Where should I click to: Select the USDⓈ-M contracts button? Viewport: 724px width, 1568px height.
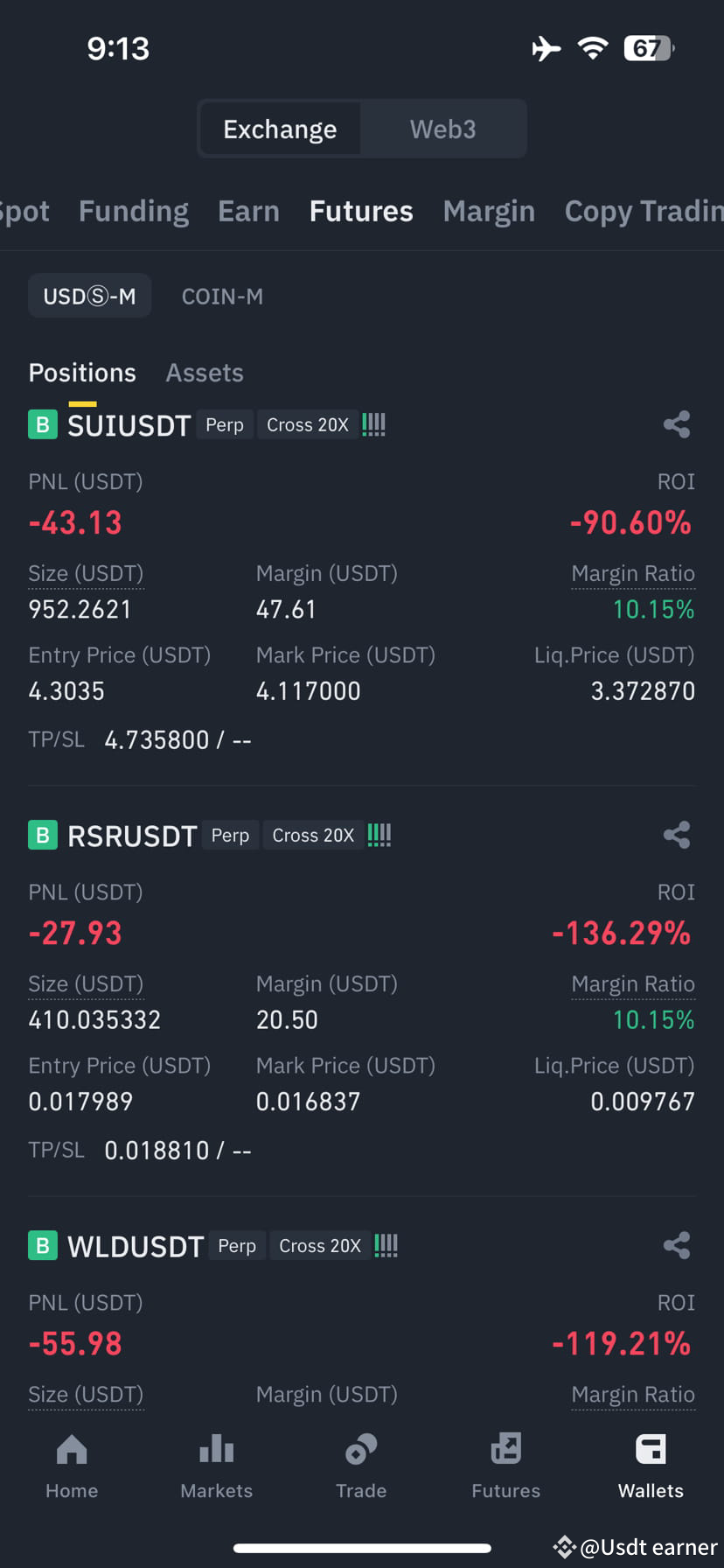[89, 296]
